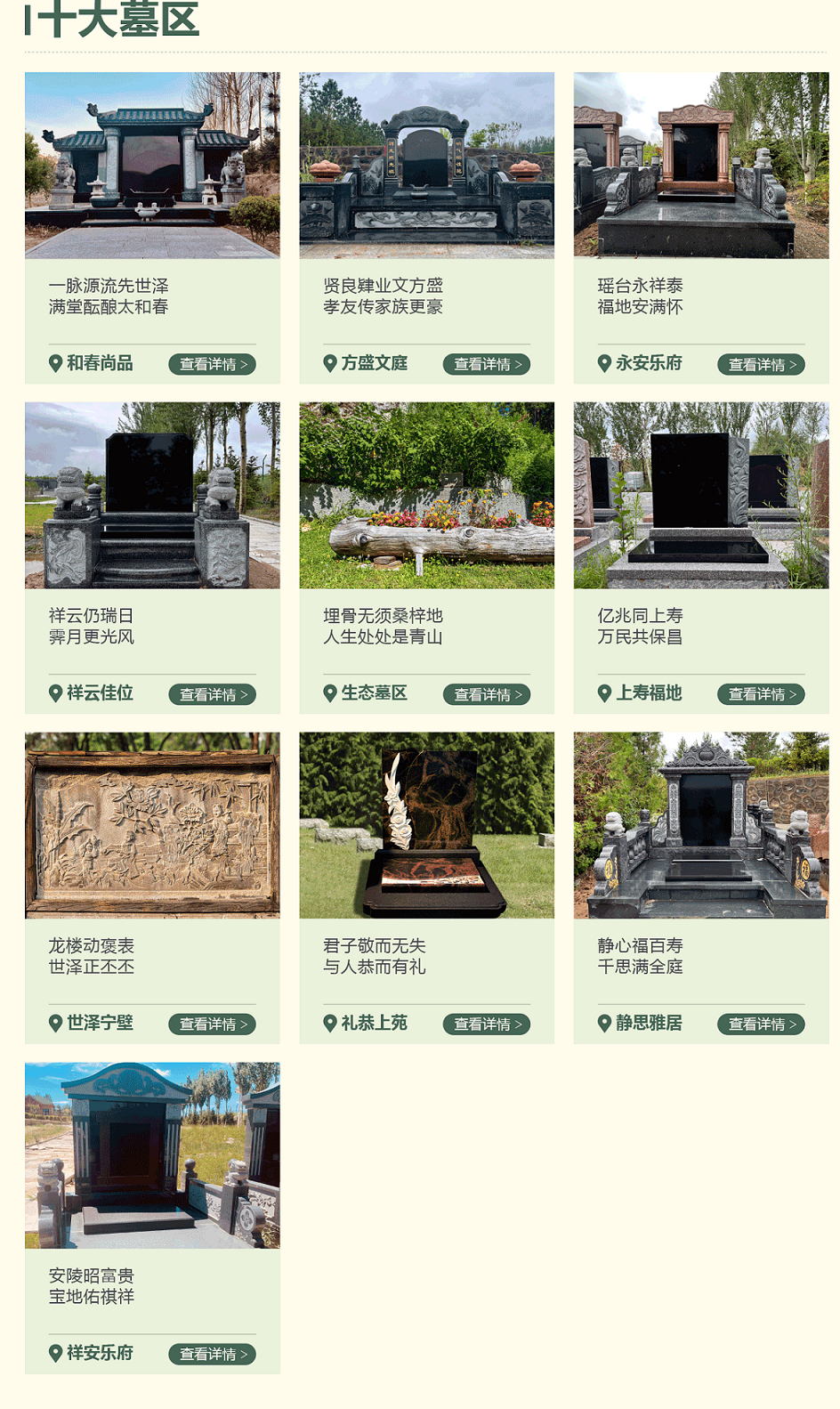Viewport: 840px width, 1409px height.
Task: Open details of 上寿福地
Action: point(761,694)
